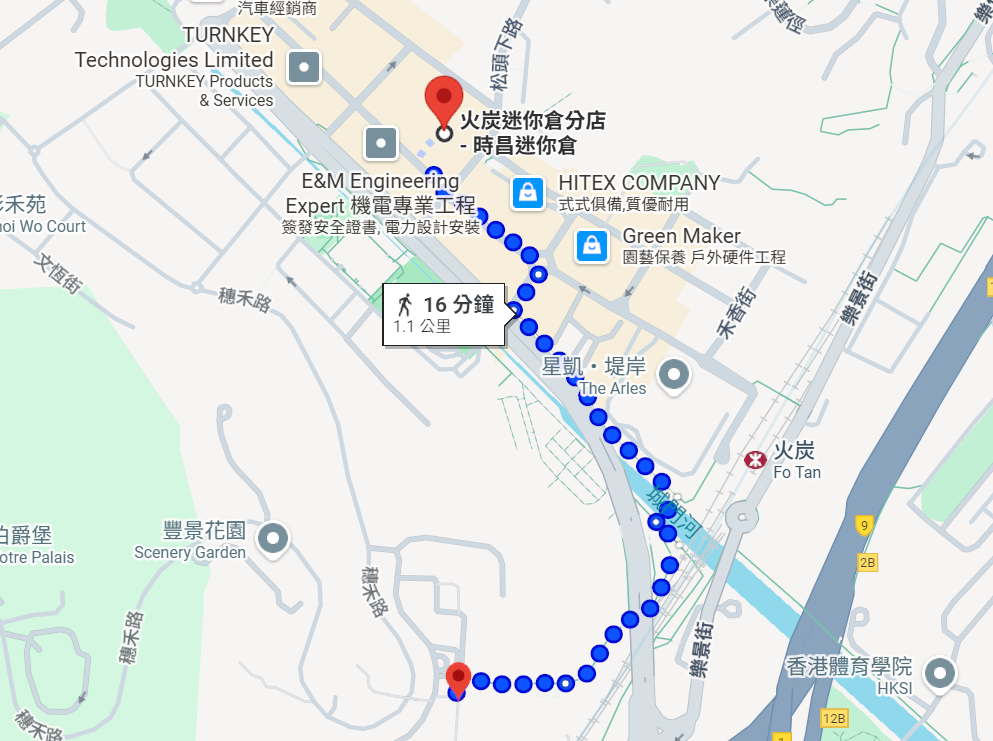This screenshot has height=741, width=993.
Task: Open The Arles place marker
Action: click(x=674, y=374)
